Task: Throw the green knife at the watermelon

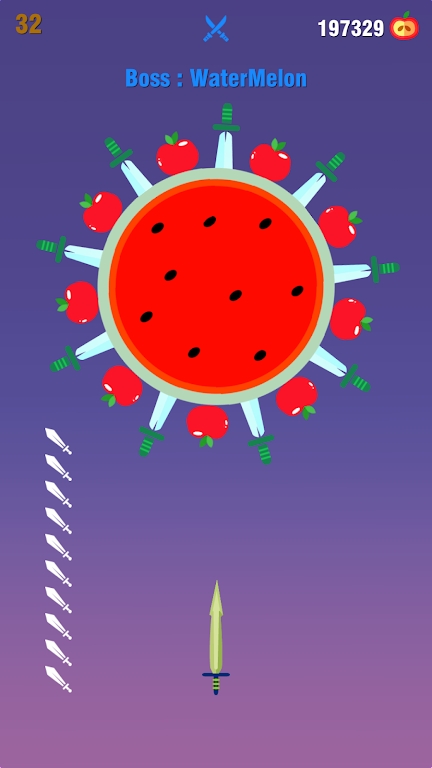Action: pyautogui.click(x=216, y=637)
